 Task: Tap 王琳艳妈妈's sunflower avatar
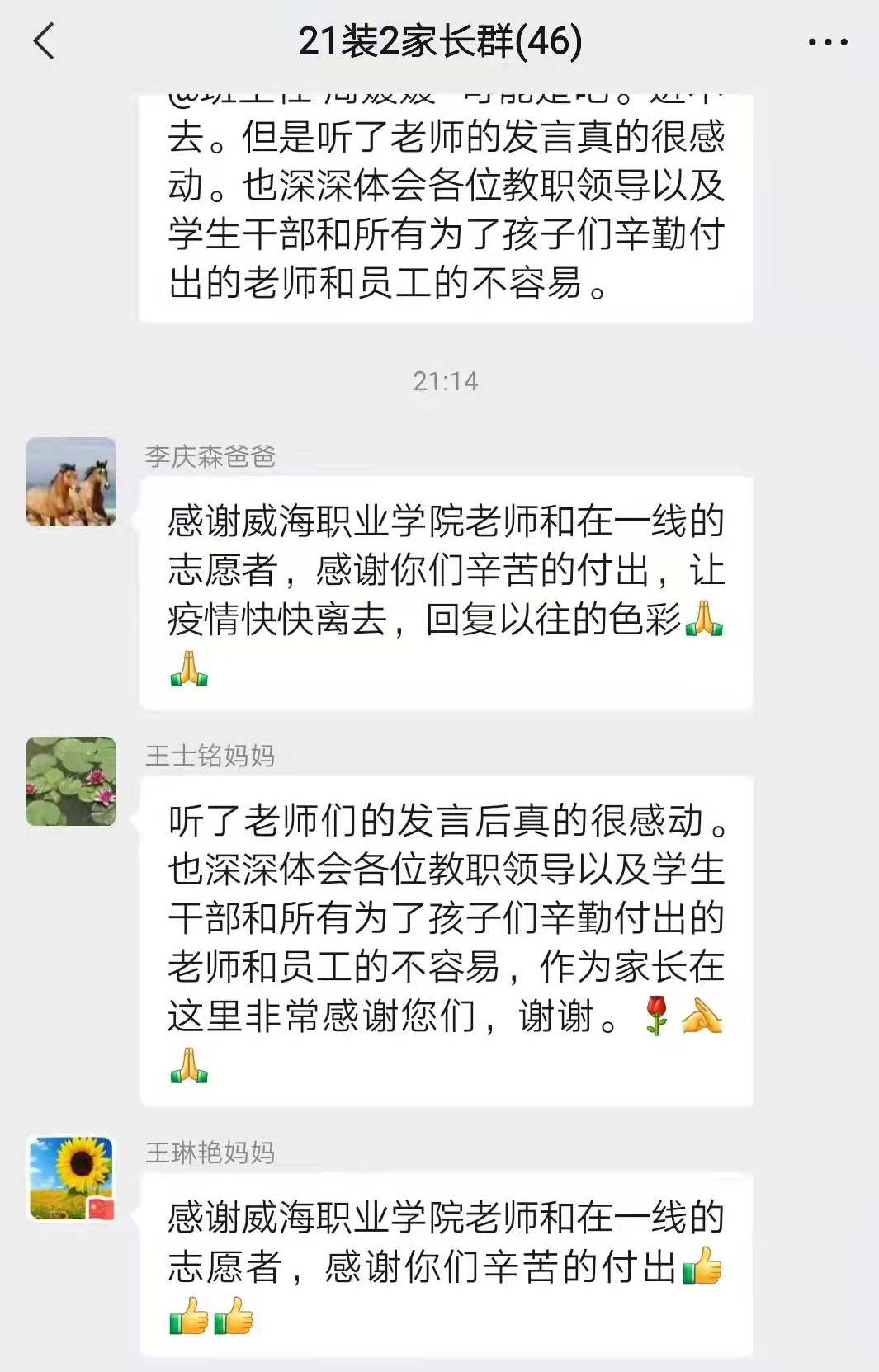(x=71, y=1178)
